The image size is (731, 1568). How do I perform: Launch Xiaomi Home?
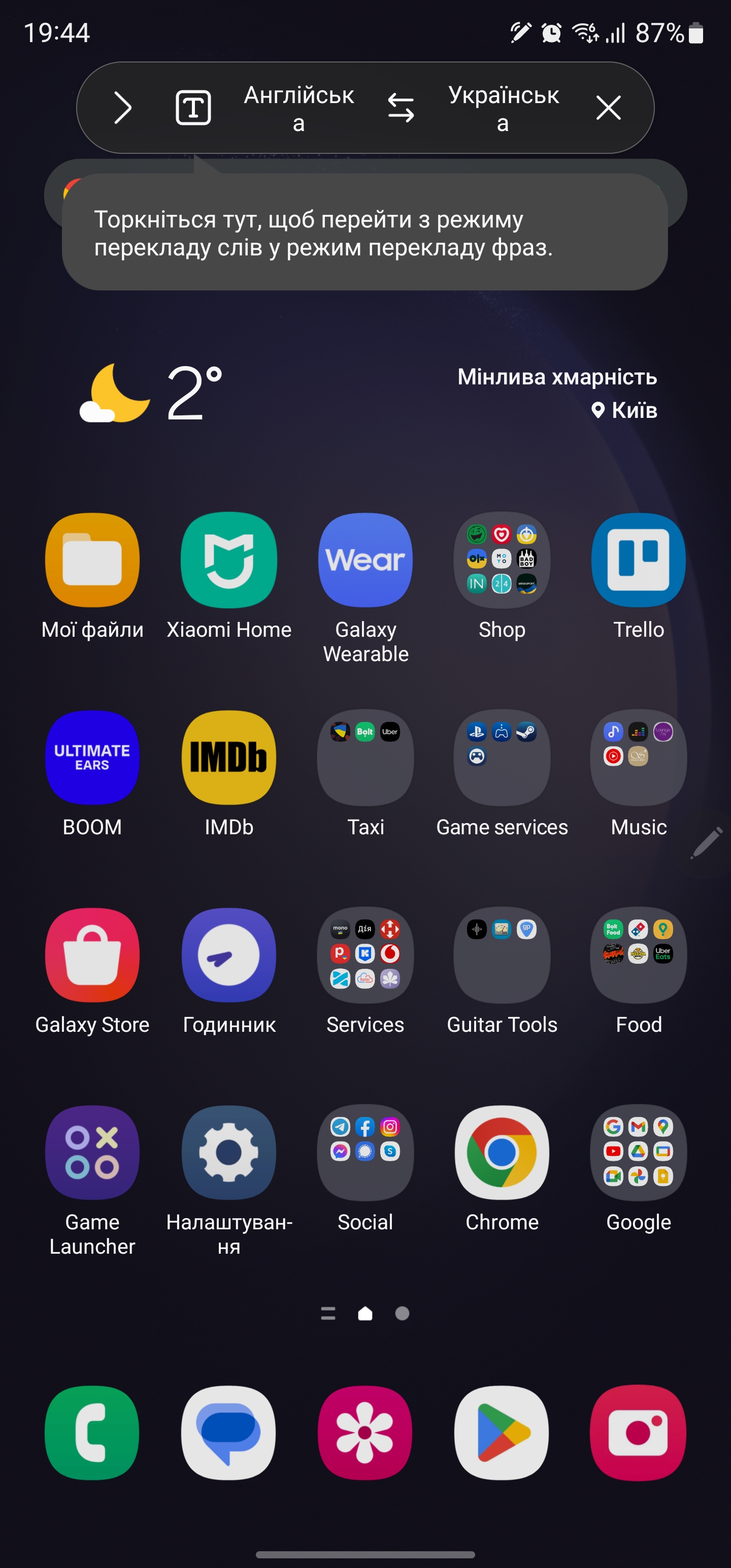[x=229, y=561]
